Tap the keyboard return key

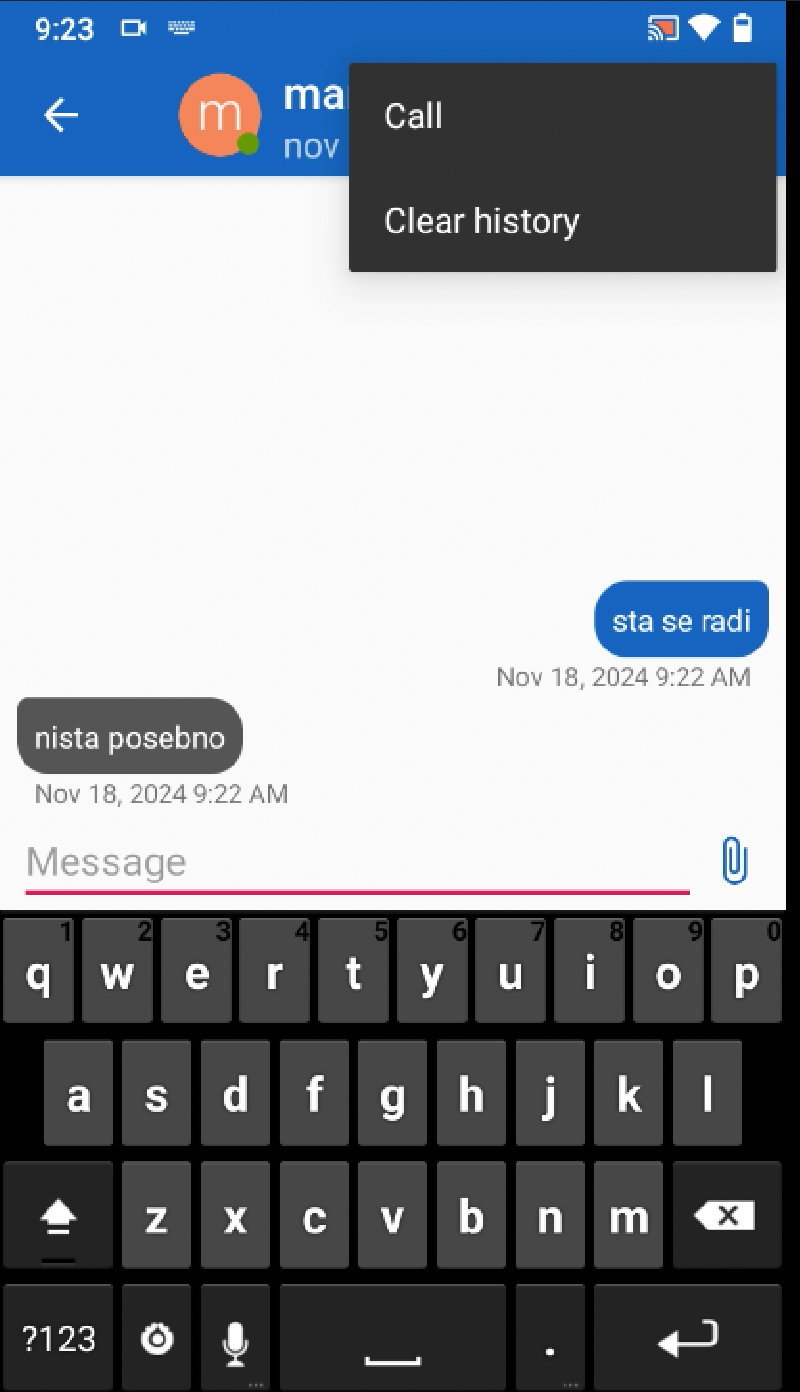tap(688, 1337)
